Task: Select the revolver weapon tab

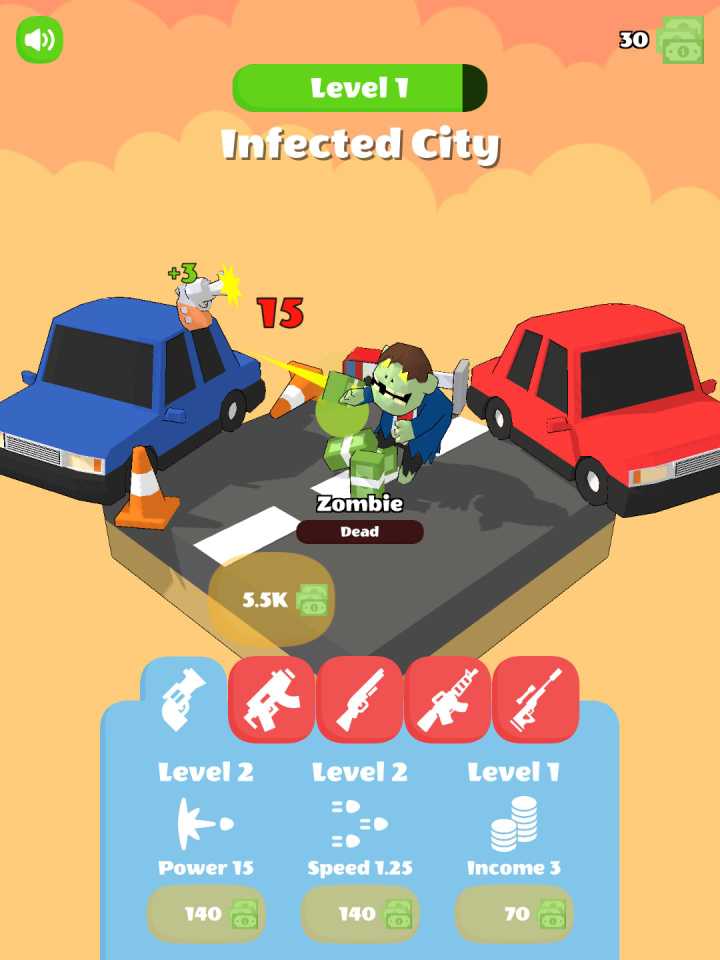Action: (183, 697)
